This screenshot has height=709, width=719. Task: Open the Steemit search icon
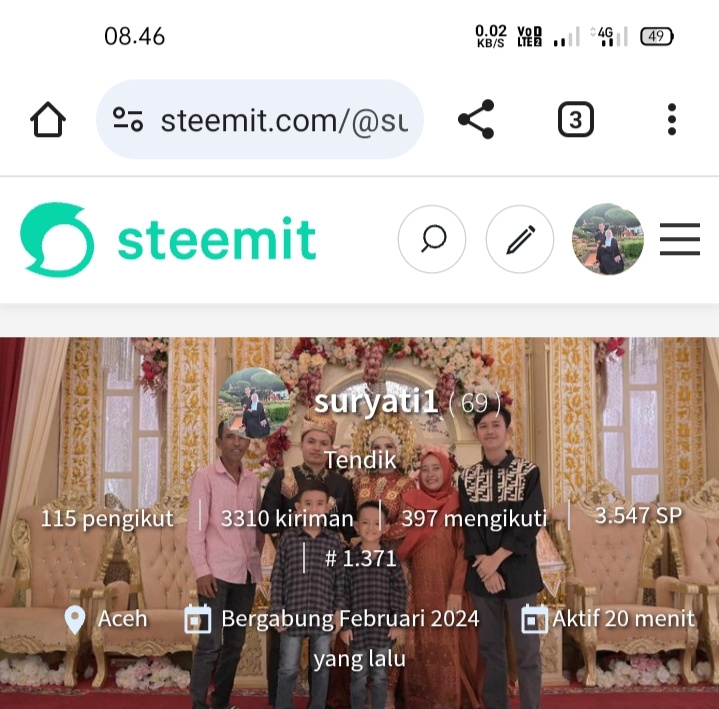tap(432, 240)
